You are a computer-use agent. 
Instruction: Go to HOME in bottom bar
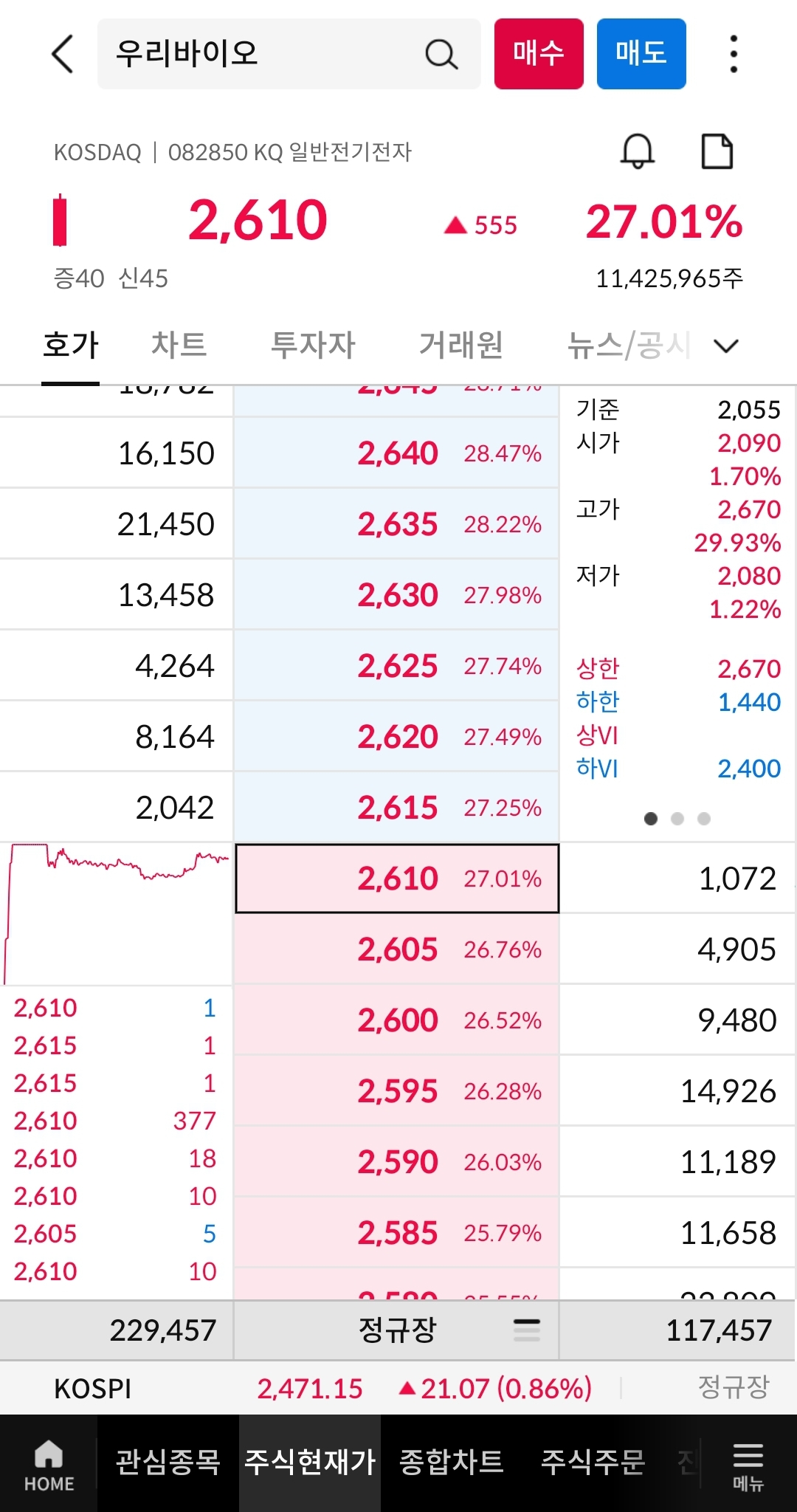[x=49, y=1465]
